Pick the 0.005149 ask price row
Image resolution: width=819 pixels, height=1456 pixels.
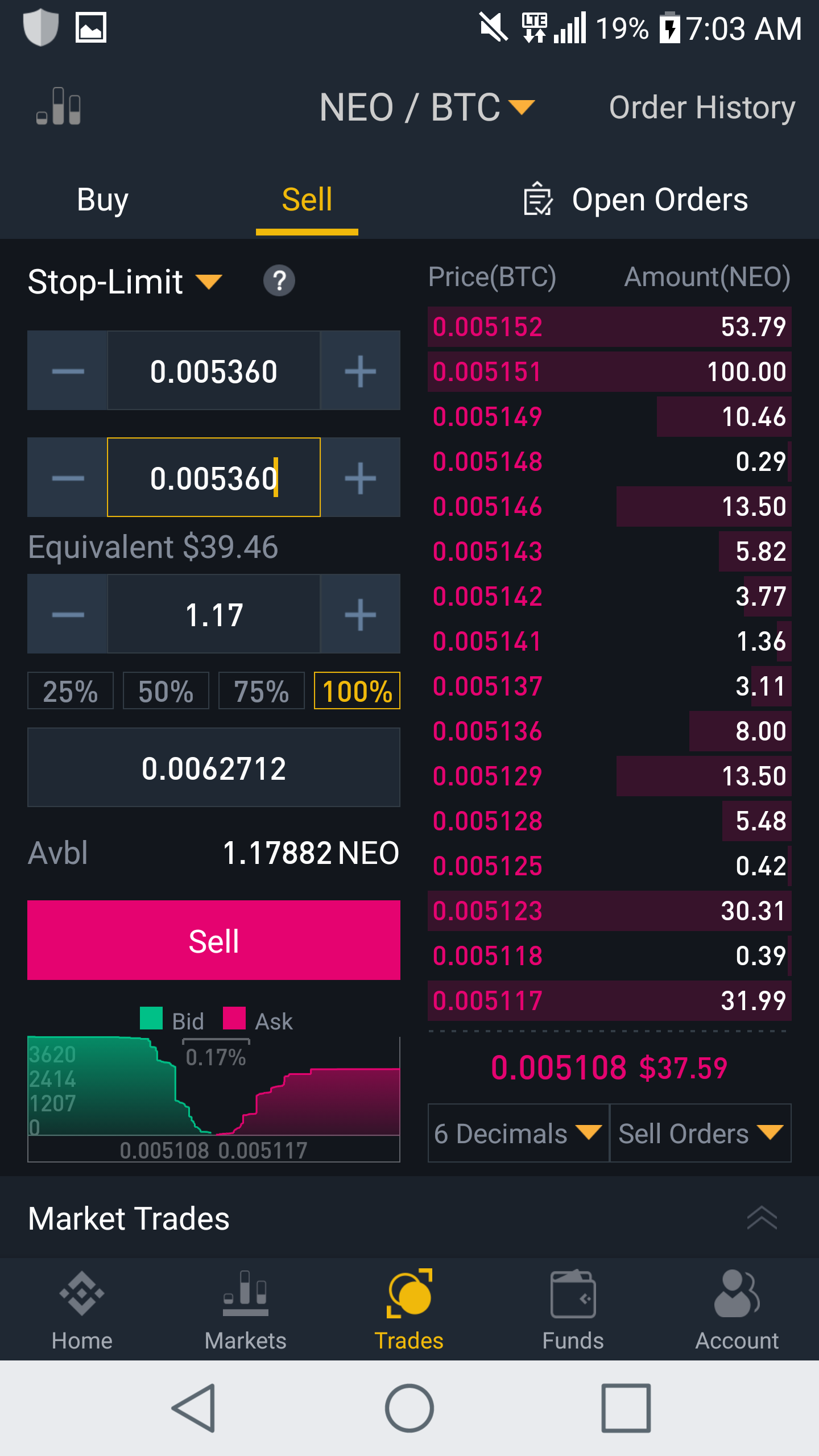point(609,417)
